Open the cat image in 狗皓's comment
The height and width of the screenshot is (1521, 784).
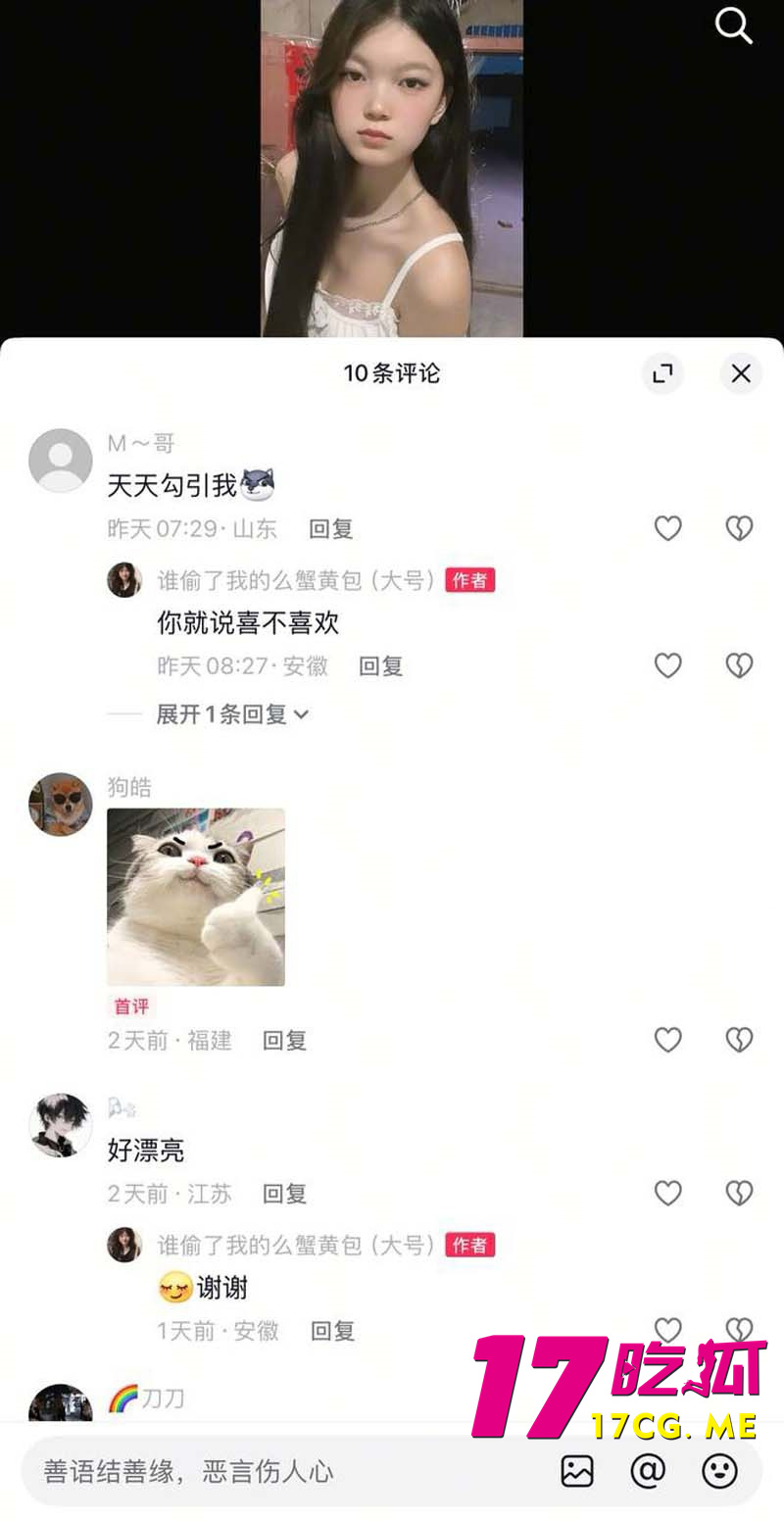(x=196, y=897)
